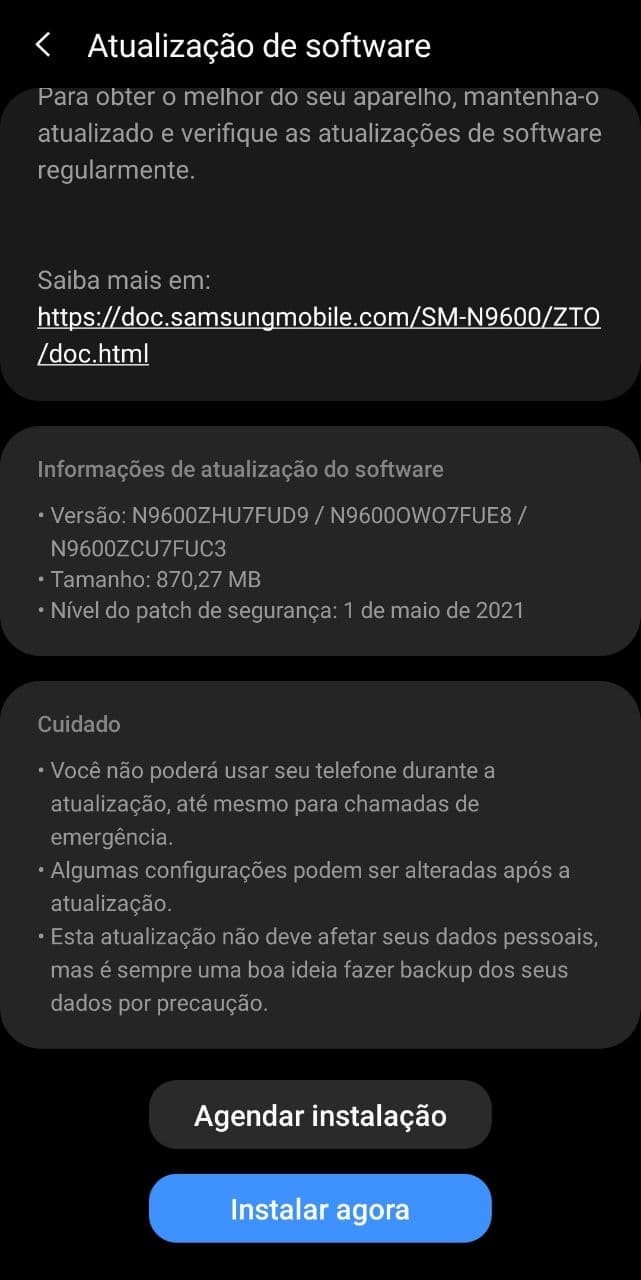Go back from Atualização de software

click(x=43, y=46)
